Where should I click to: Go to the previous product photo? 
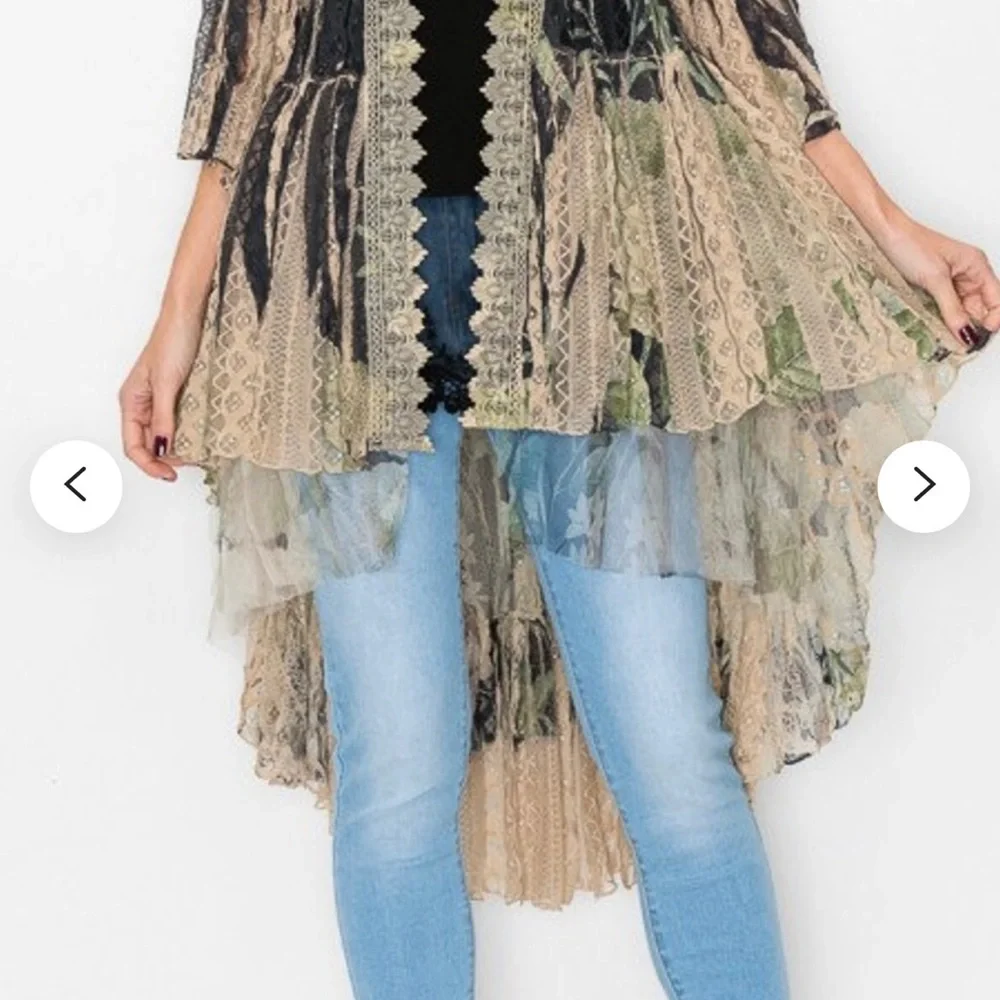point(76,486)
